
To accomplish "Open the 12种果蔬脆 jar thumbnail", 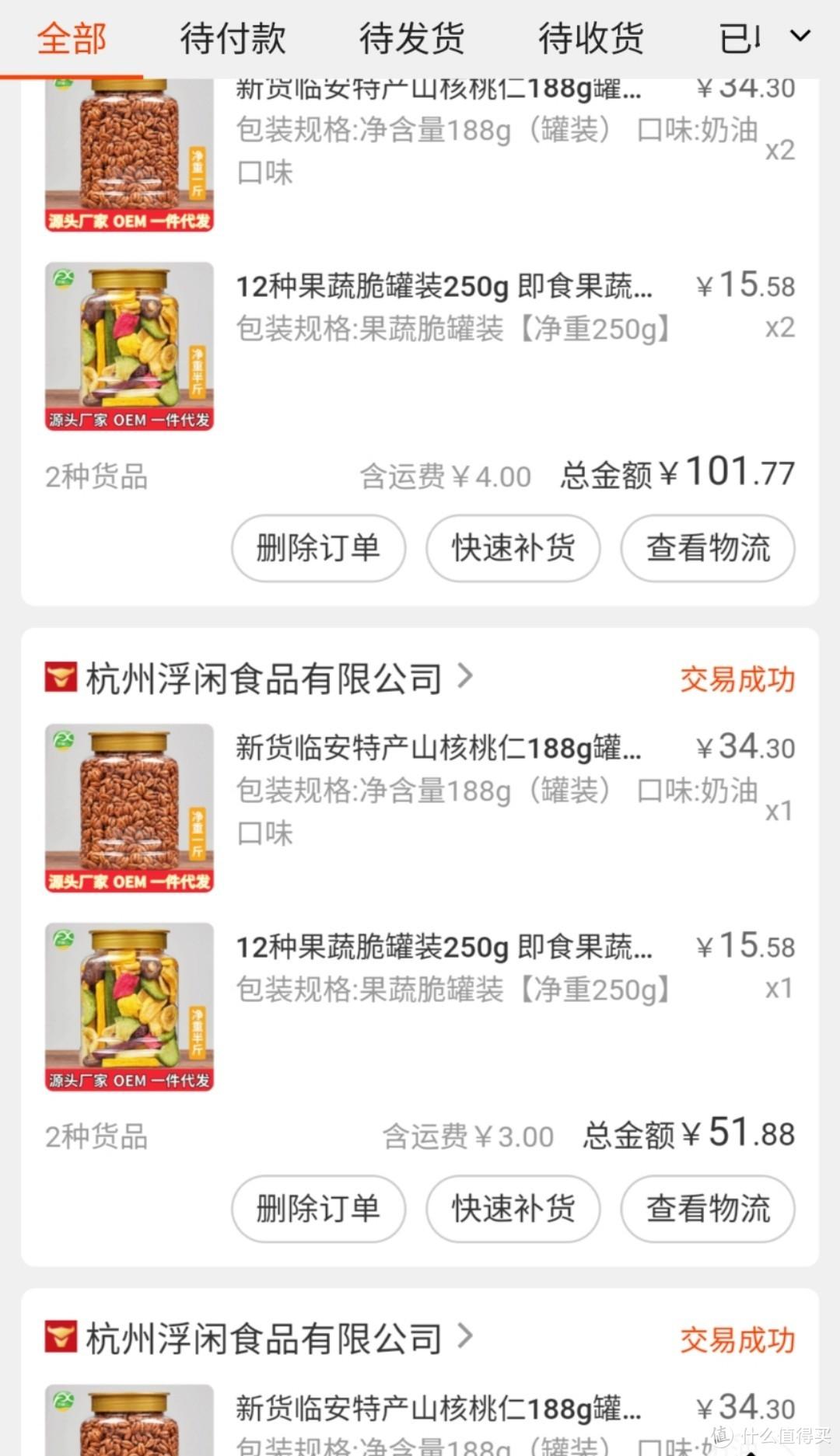I will click(129, 1004).
